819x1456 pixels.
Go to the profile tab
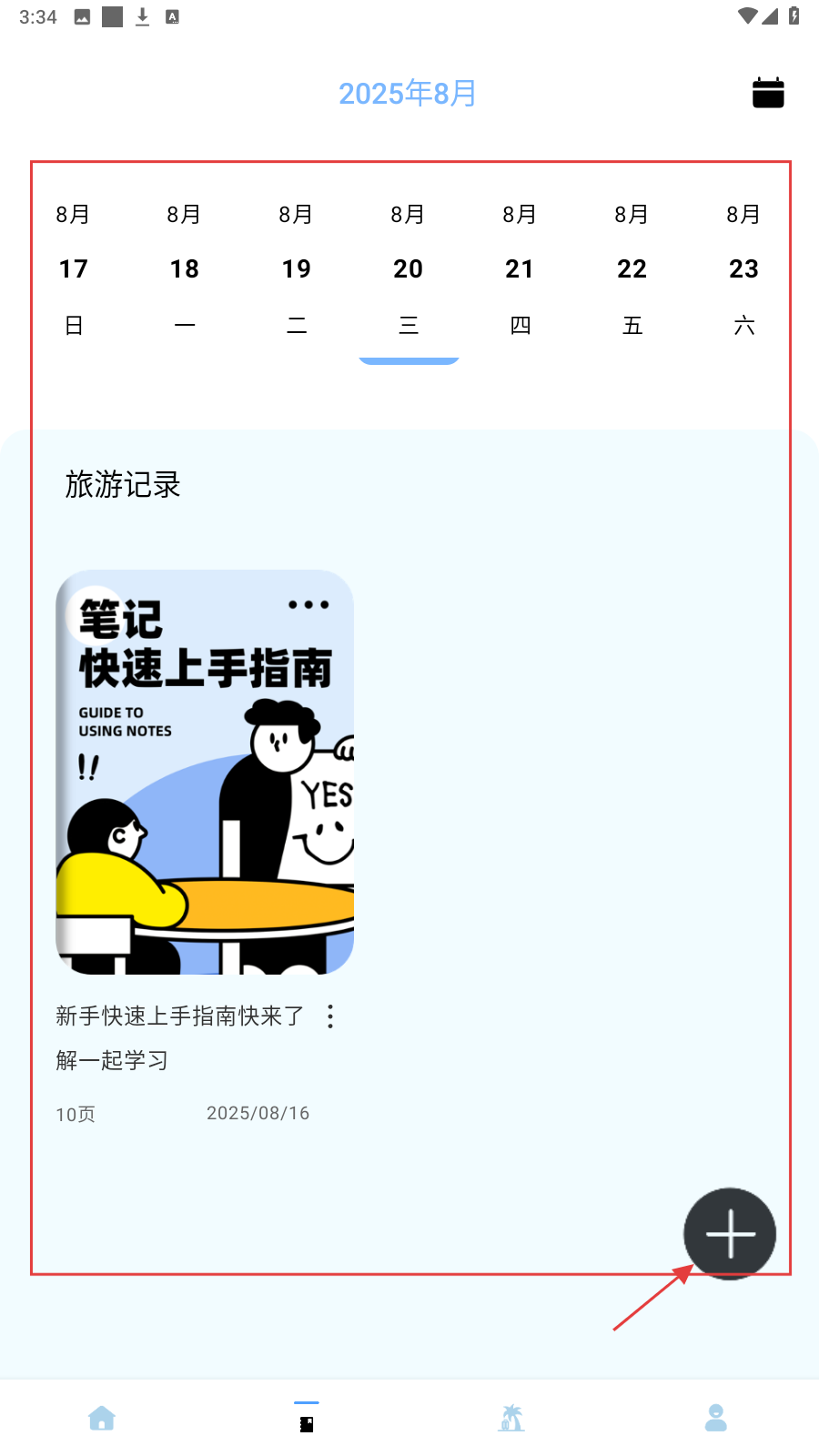[716, 1418]
